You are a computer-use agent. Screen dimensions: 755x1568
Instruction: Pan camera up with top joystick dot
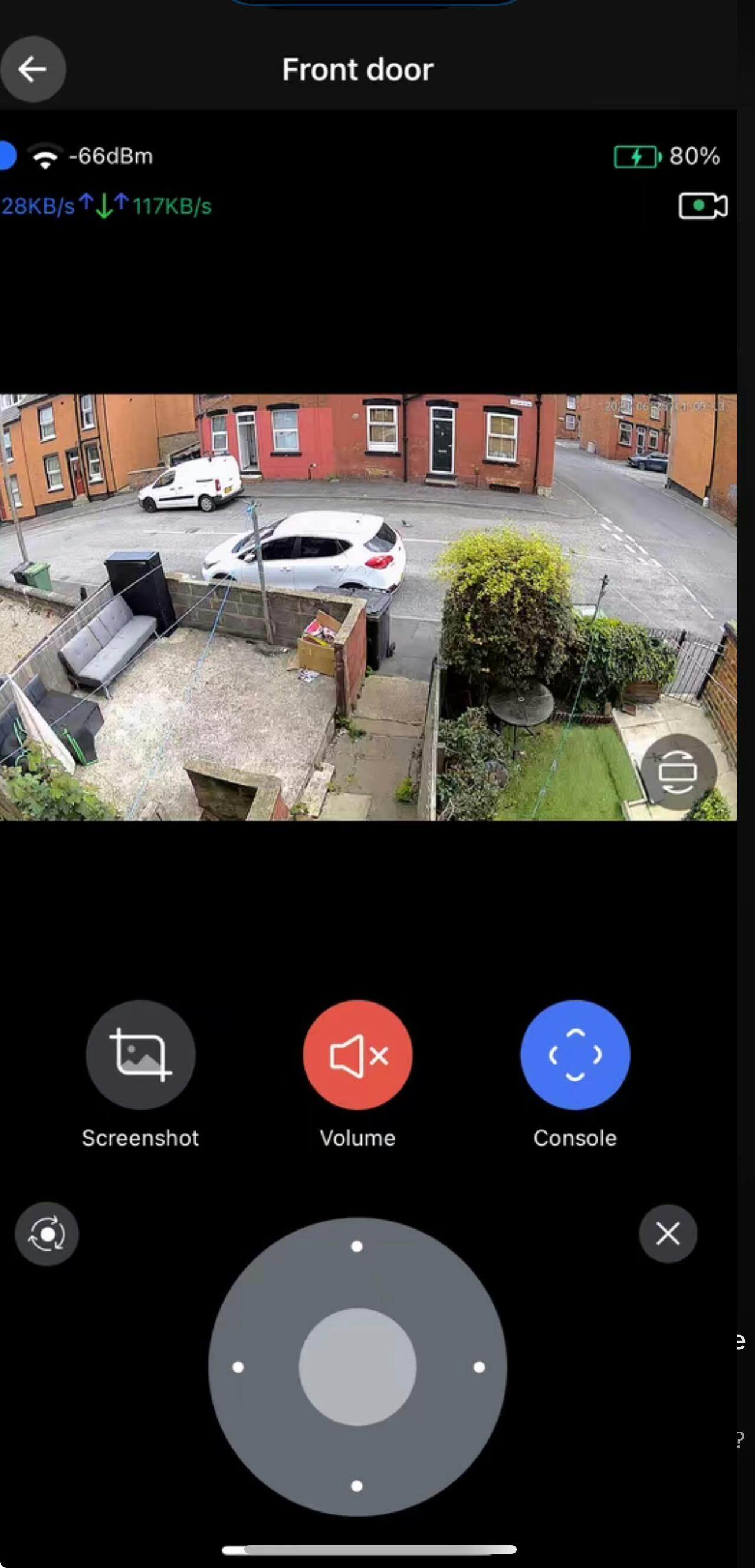tap(357, 1246)
